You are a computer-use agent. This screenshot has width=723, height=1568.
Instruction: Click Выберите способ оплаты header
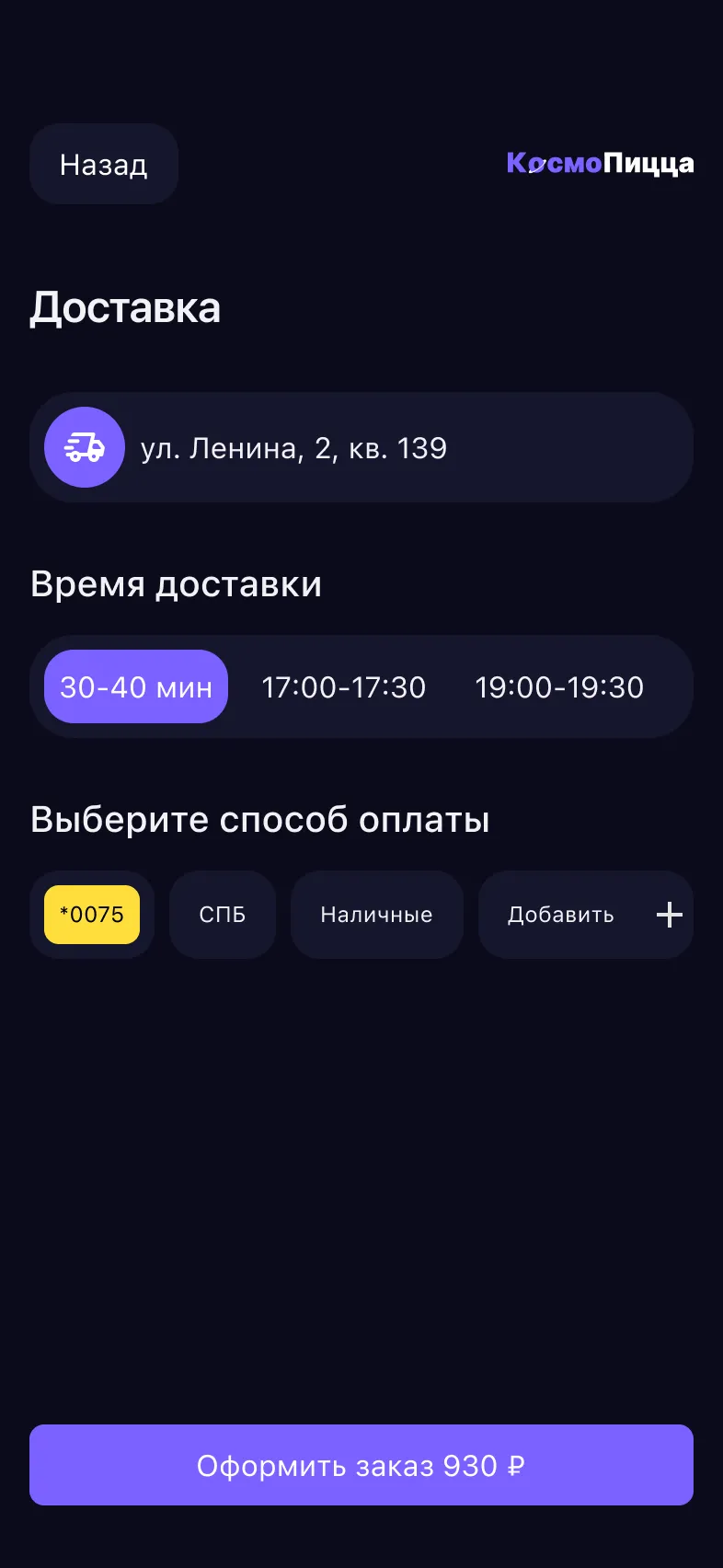coord(260,818)
